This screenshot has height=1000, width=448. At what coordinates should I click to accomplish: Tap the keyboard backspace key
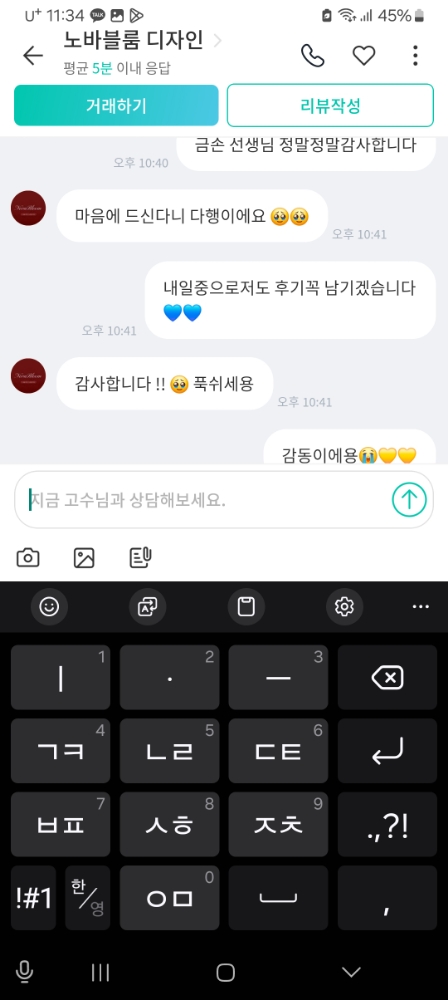tap(387, 677)
